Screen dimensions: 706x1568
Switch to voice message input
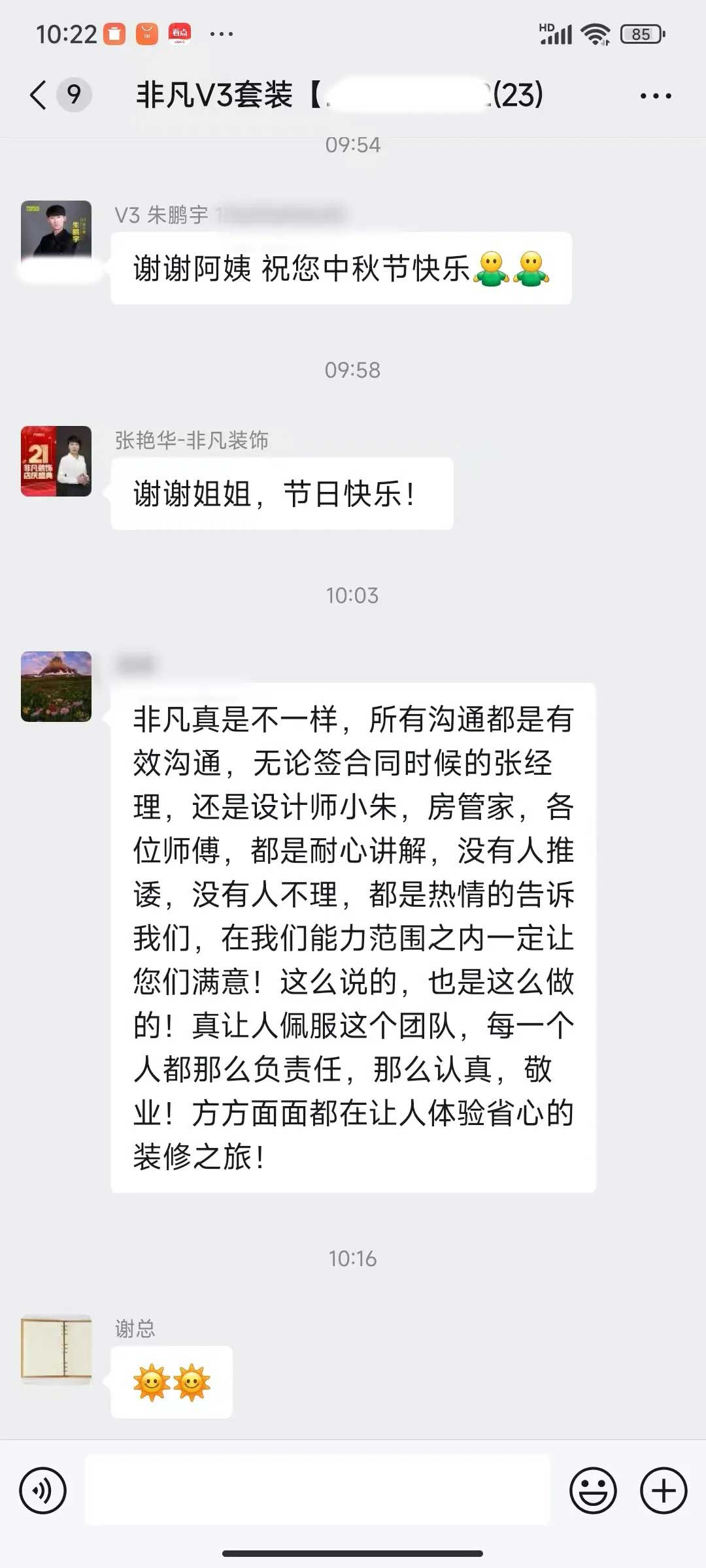pyautogui.click(x=43, y=1491)
